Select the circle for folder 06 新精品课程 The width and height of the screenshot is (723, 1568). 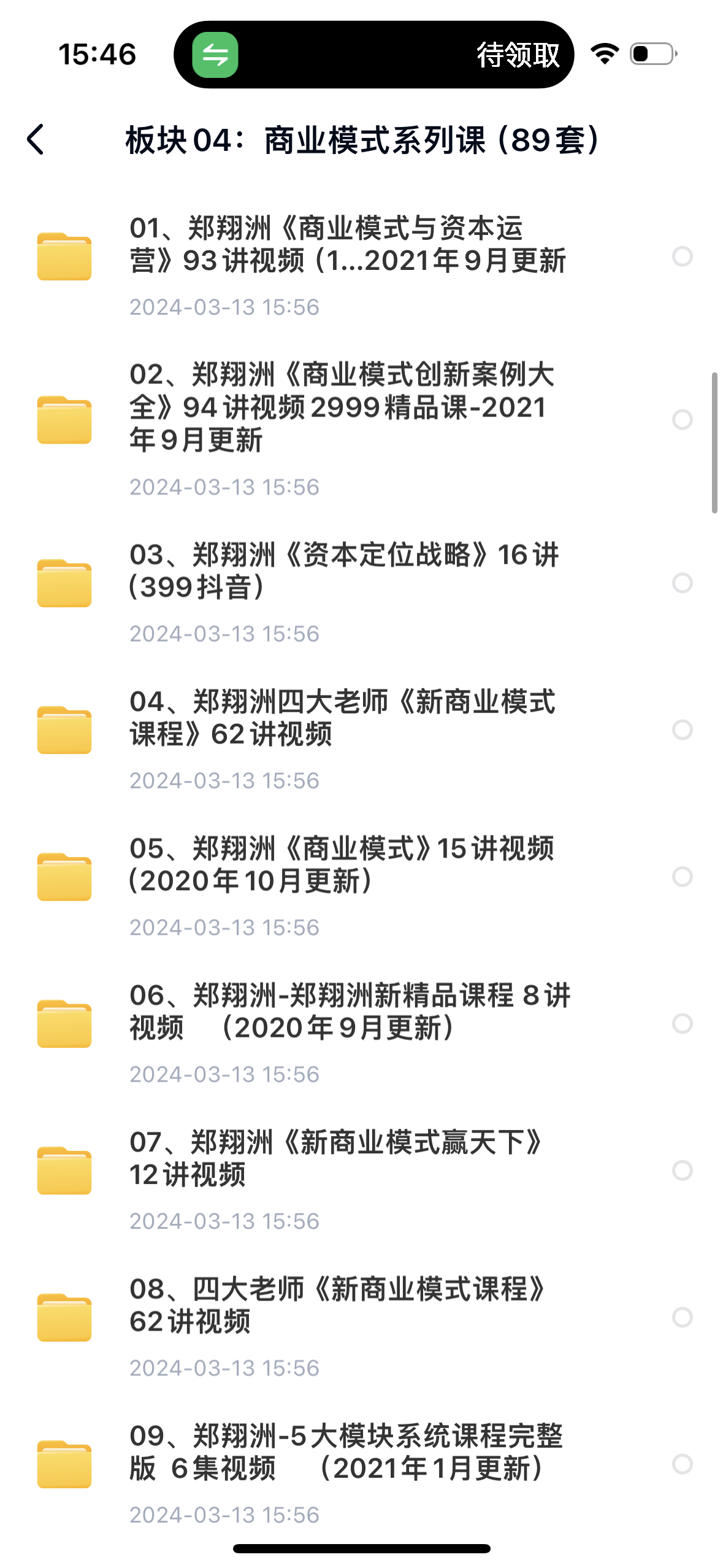pos(682,1023)
